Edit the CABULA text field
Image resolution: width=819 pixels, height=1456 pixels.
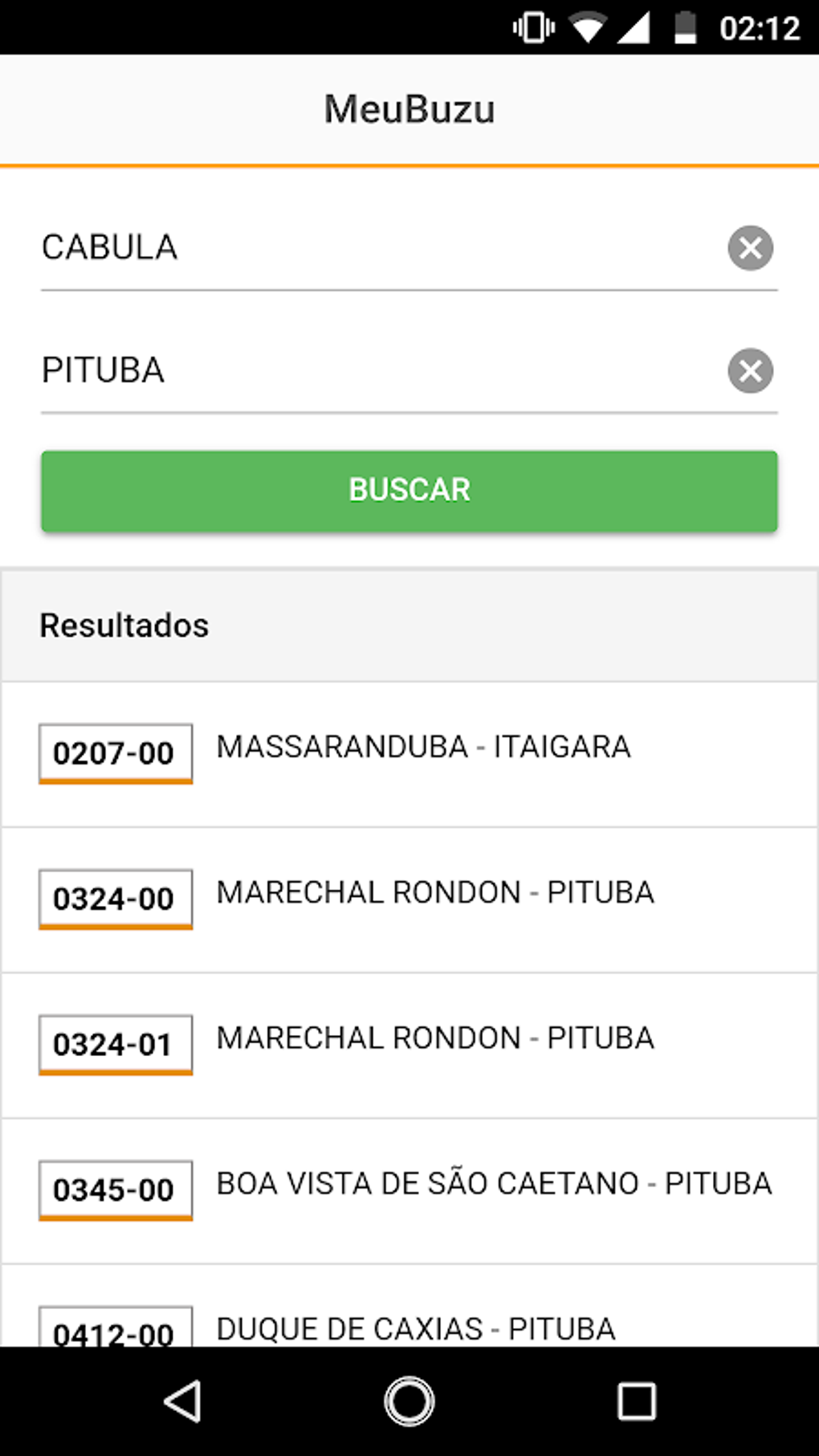coord(377,248)
